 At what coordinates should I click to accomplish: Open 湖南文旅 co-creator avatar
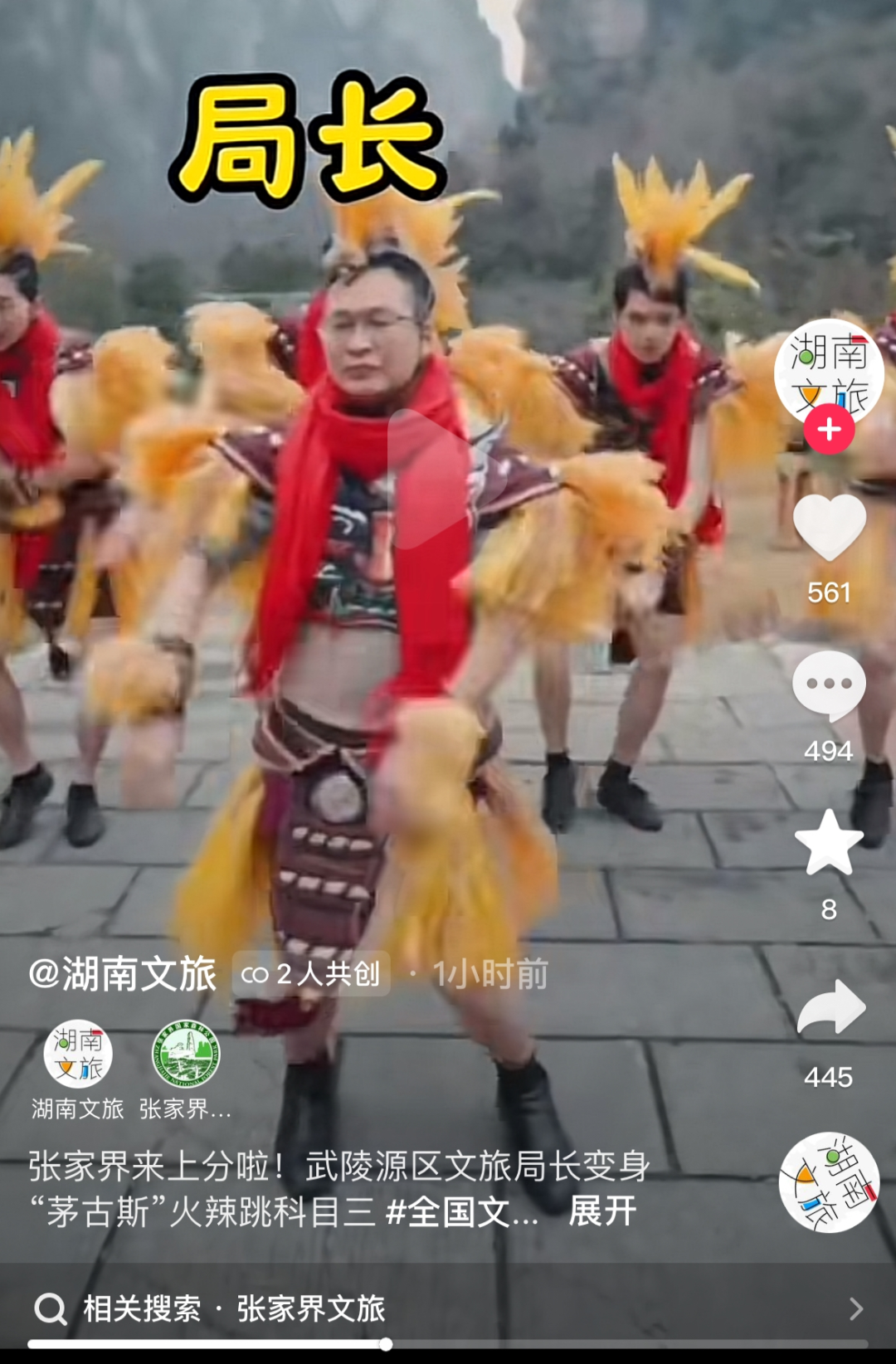tap(78, 1054)
